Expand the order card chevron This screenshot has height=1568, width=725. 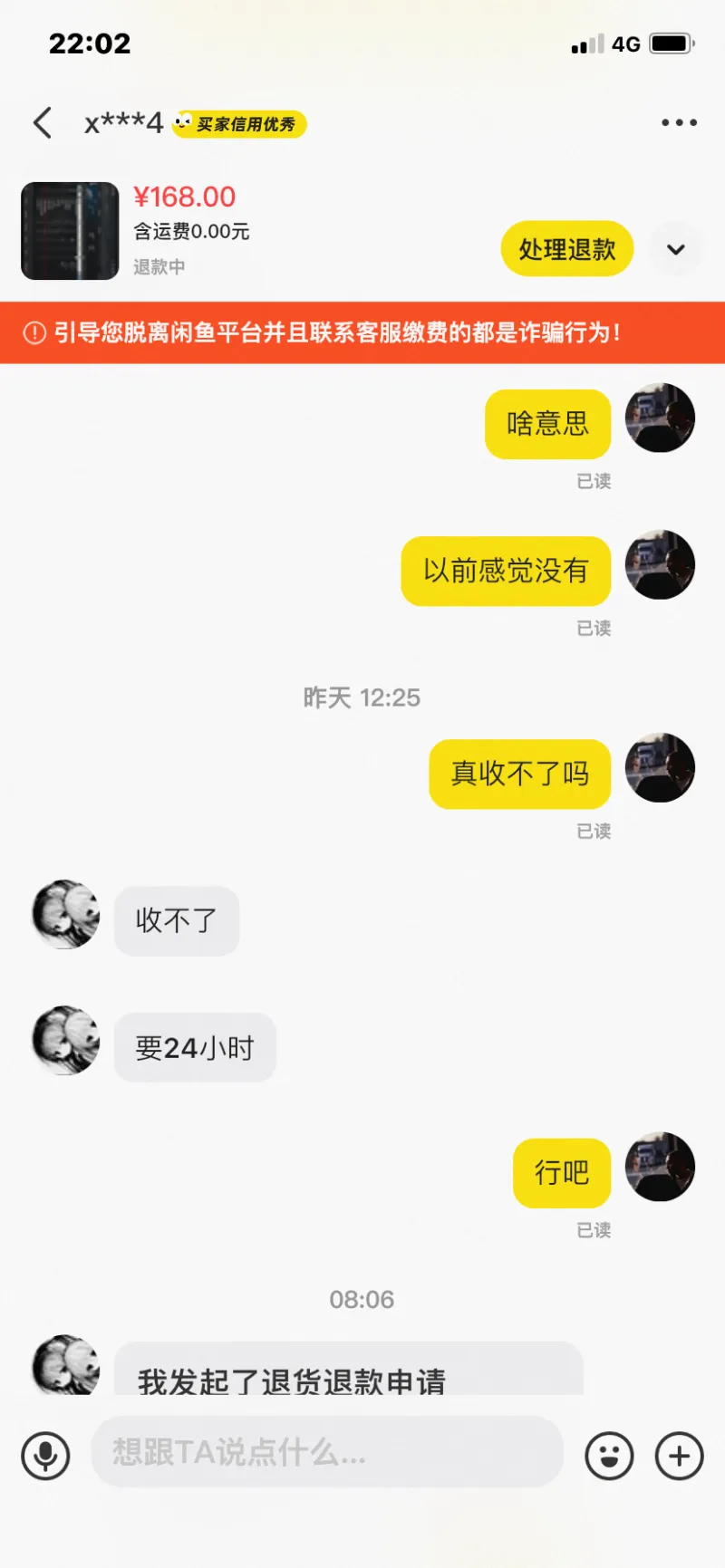(676, 249)
